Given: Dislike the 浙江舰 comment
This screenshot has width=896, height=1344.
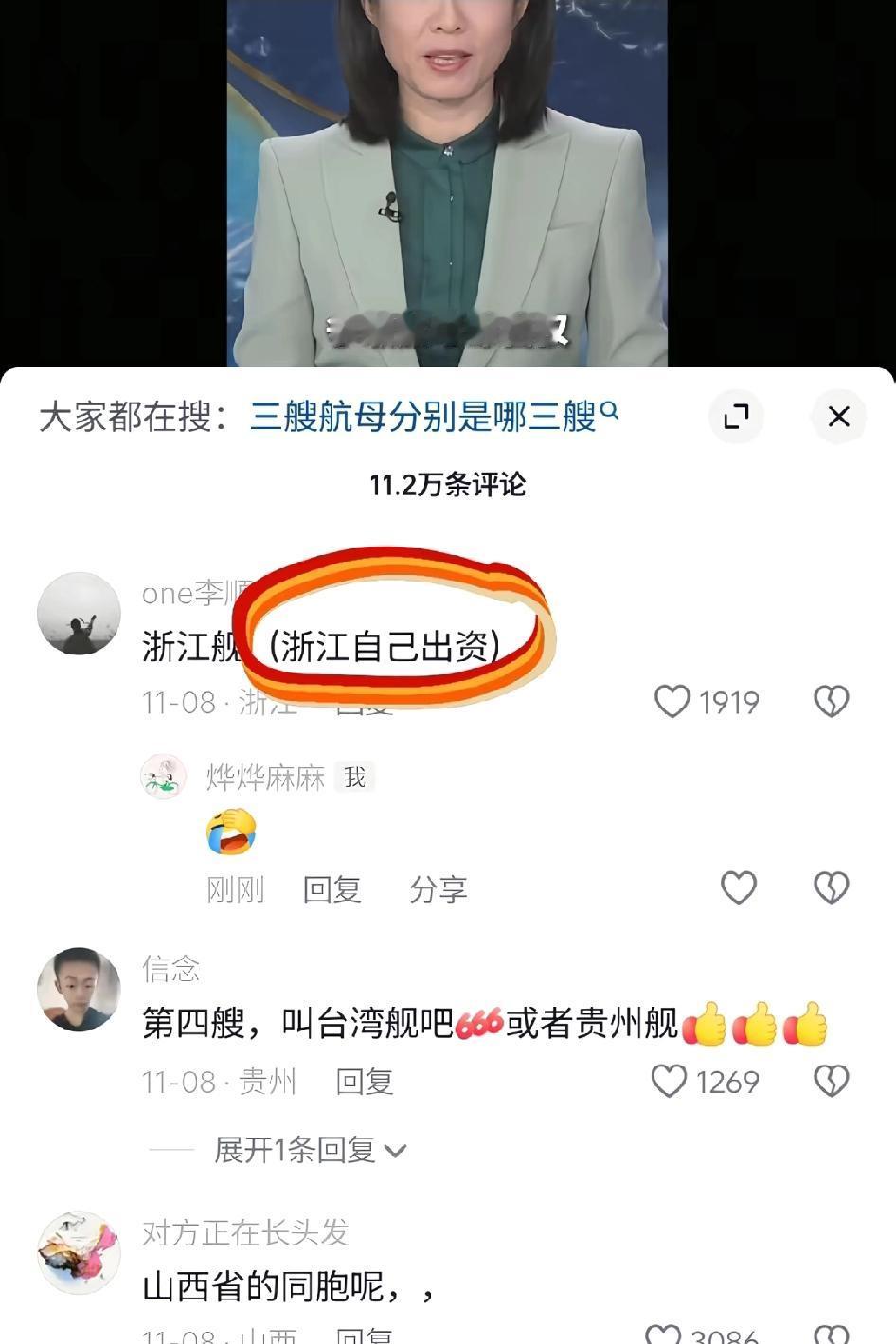Looking at the screenshot, I should tap(832, 701).
